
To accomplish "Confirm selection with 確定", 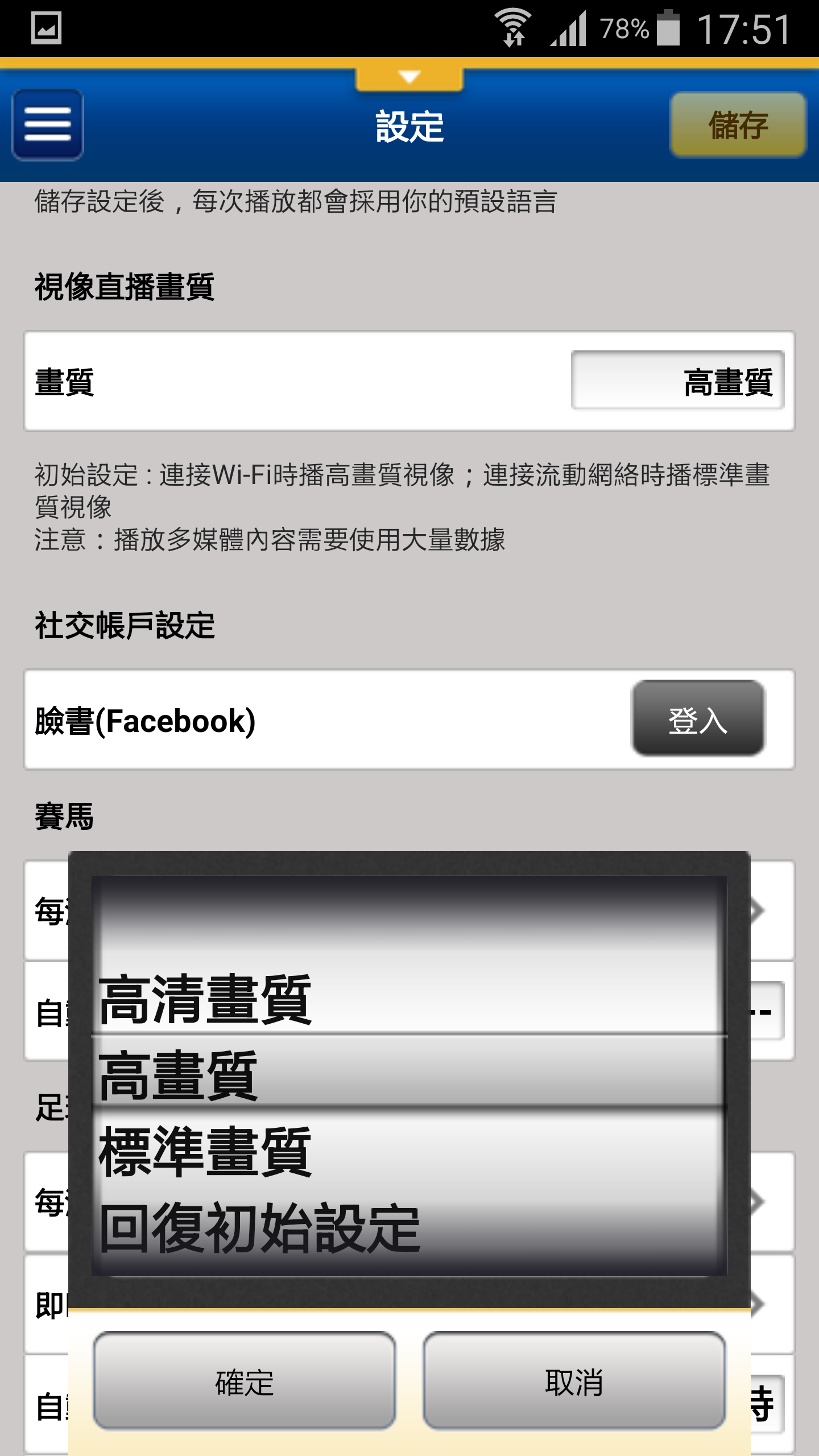I will [244, 1381].
